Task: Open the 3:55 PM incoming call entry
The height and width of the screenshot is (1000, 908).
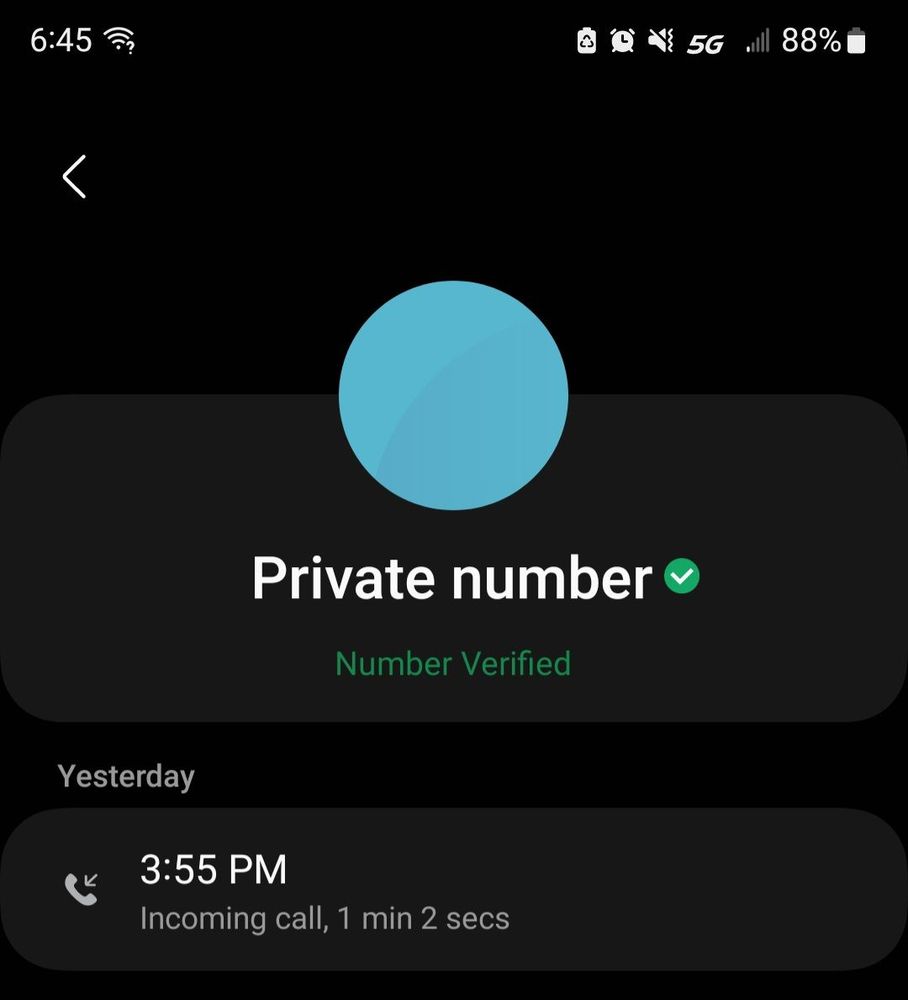Action: [453, 889]
